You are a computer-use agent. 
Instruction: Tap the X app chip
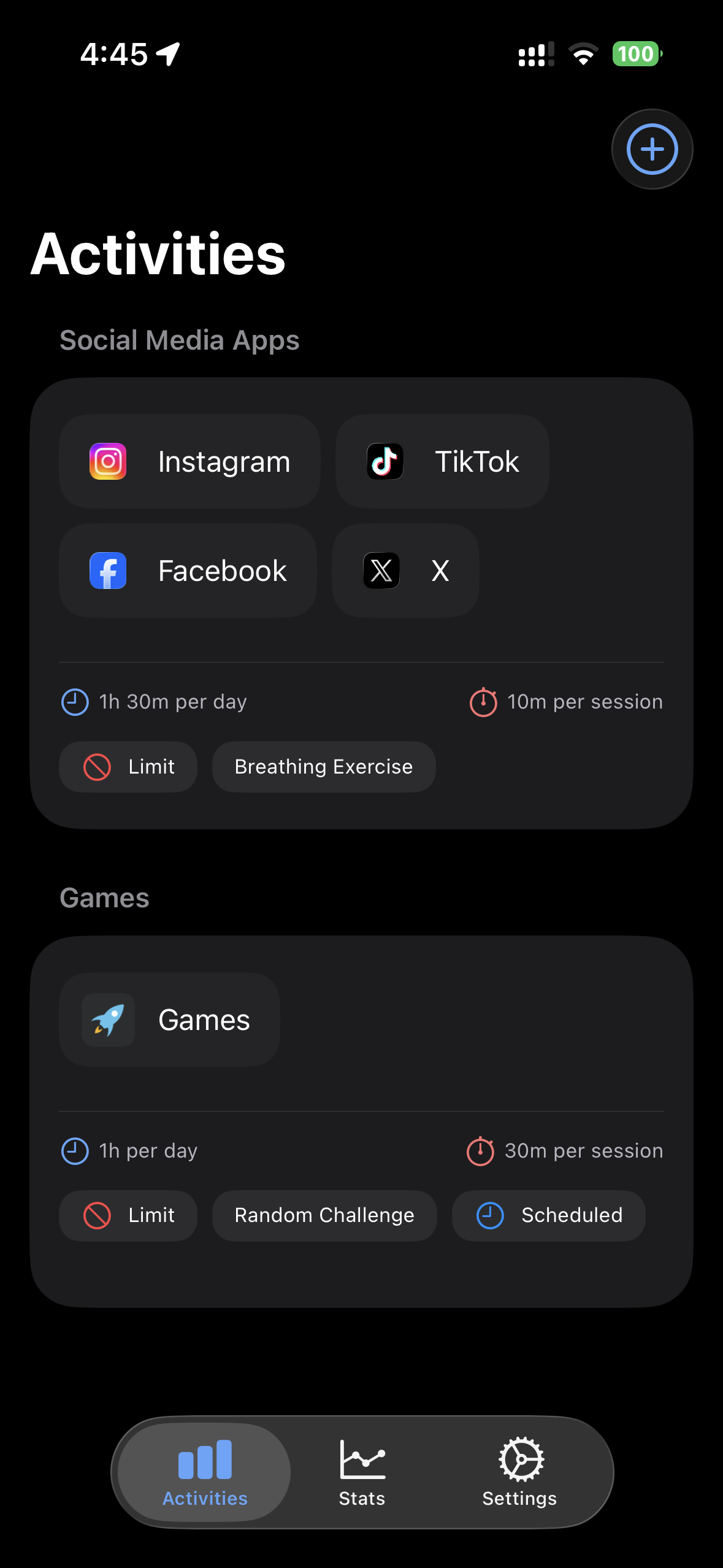point(405,571)
